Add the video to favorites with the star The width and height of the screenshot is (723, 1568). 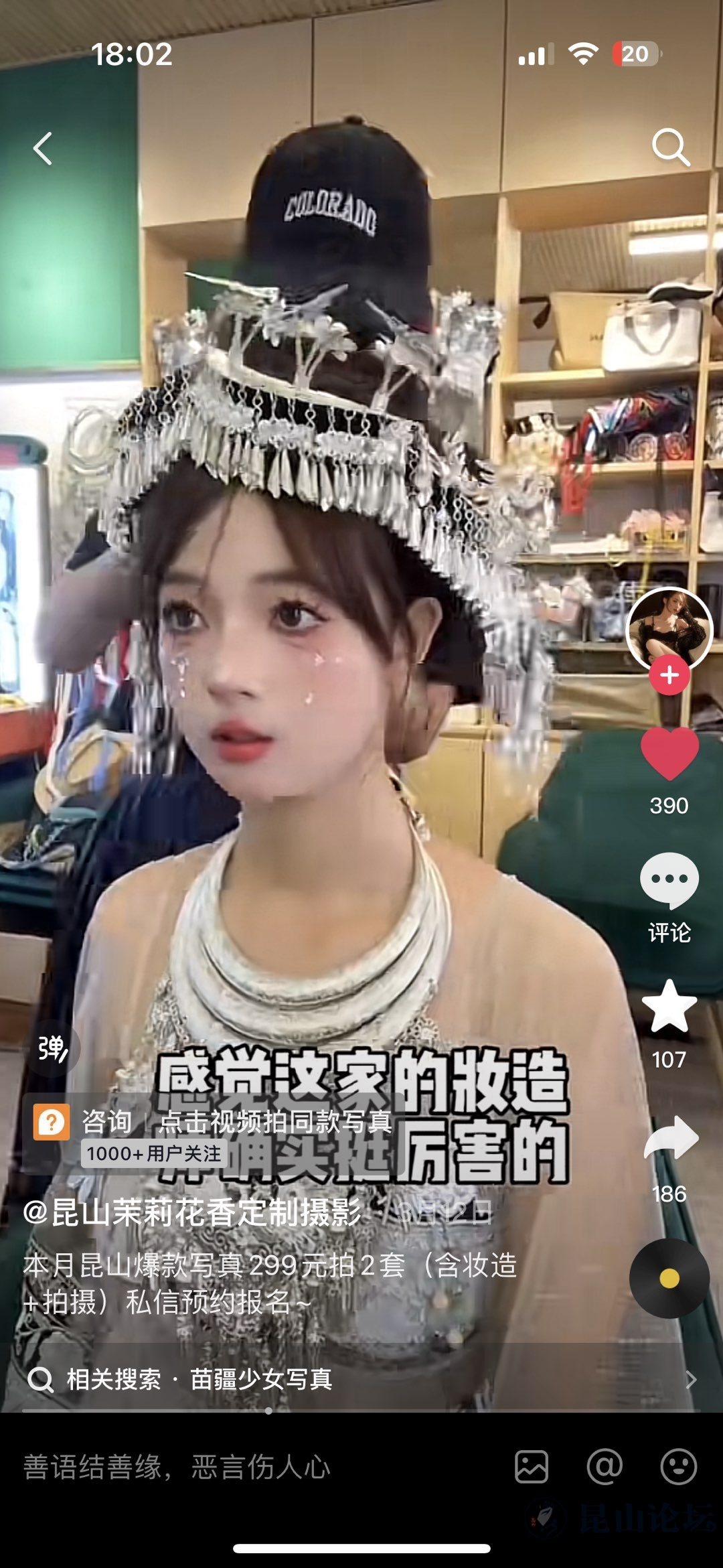669,1007
